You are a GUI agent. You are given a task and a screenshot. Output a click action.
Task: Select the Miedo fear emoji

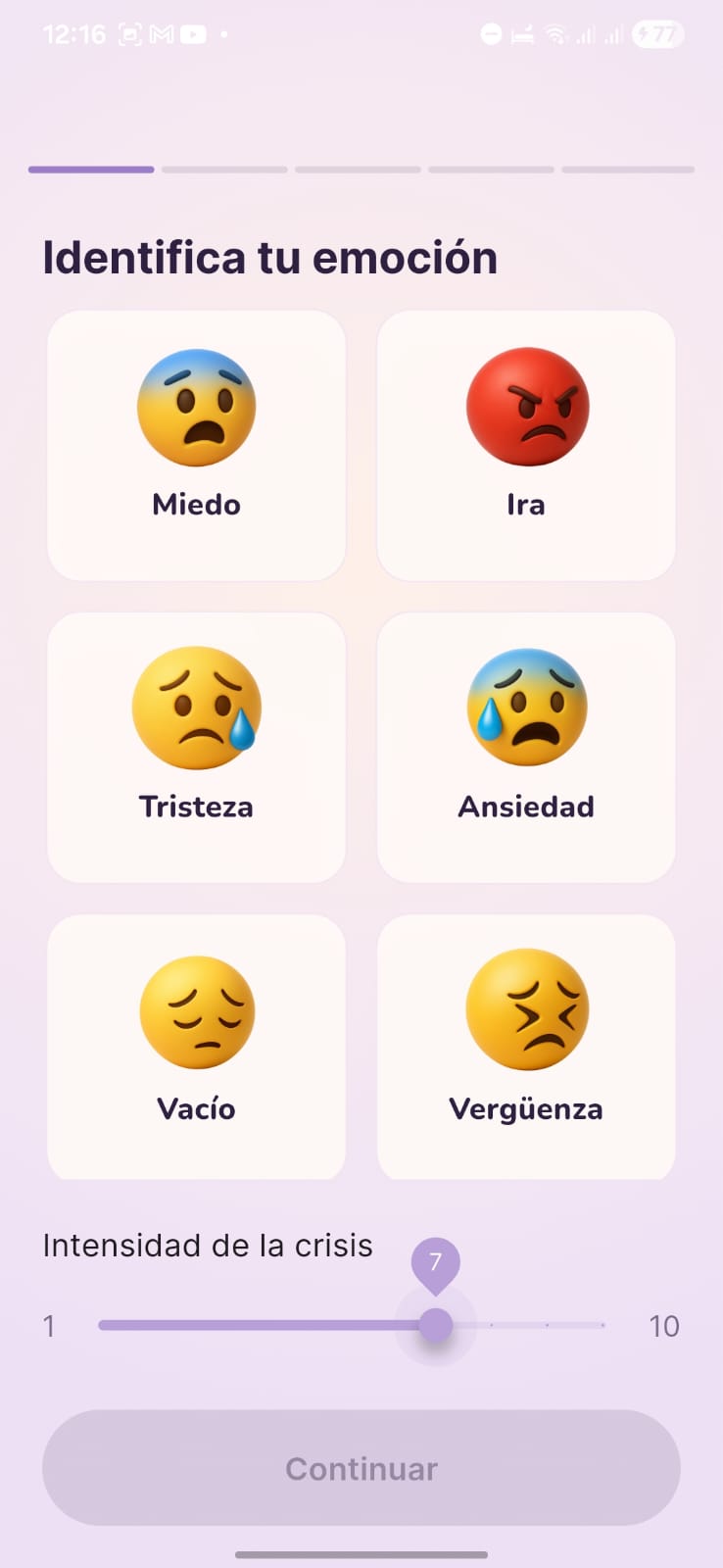point(196,408)
